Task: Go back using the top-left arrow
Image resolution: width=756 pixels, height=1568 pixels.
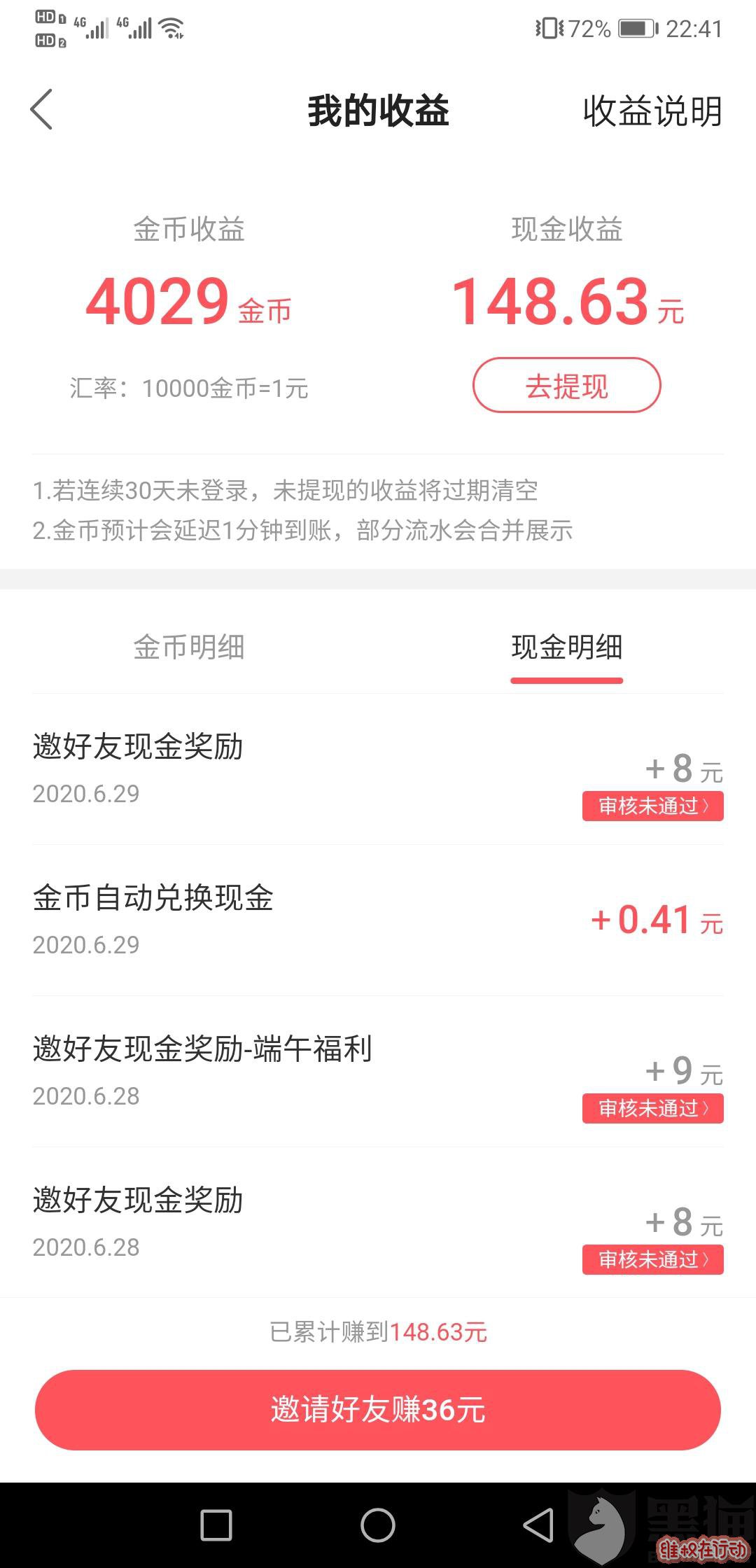Action: click(x=41, y=110)
